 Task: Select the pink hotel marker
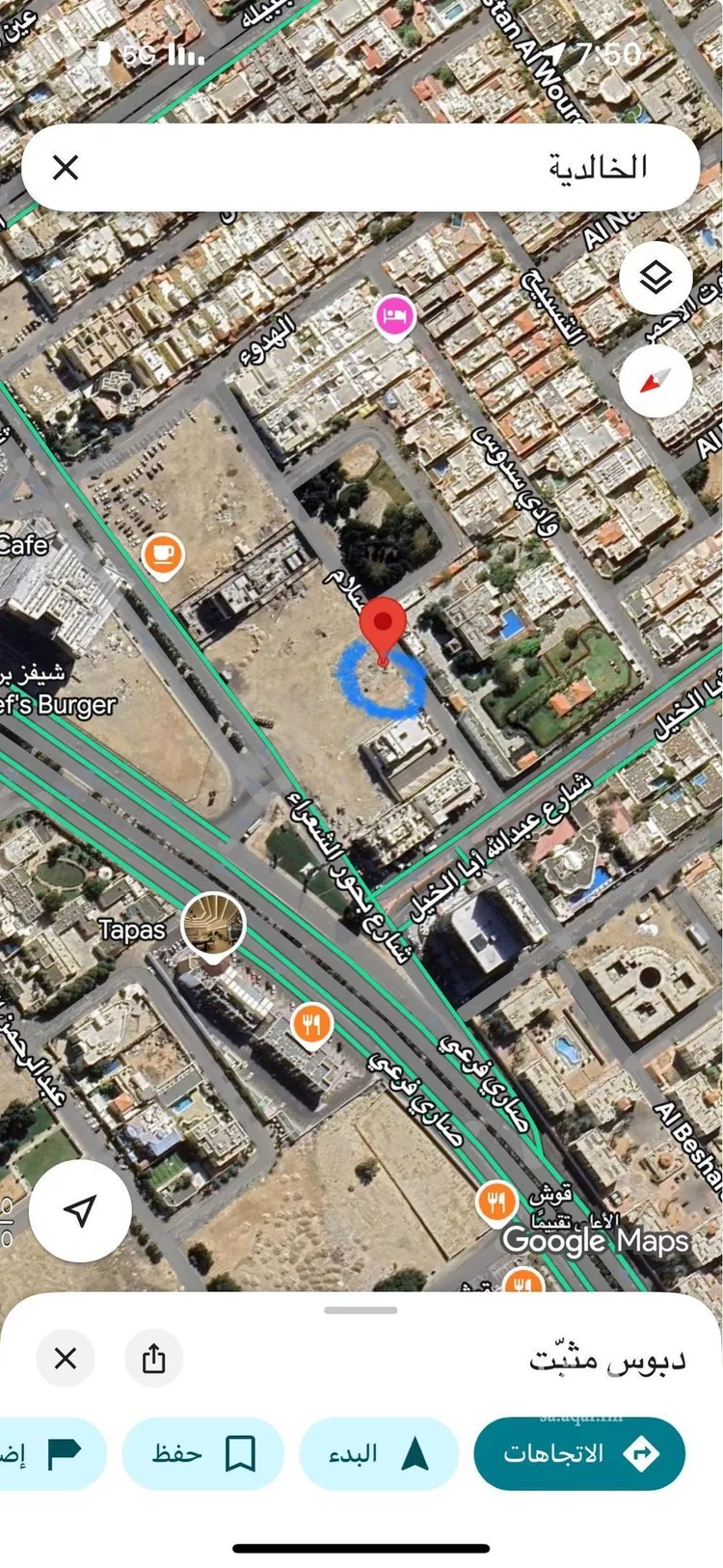[x=394, y=316]
